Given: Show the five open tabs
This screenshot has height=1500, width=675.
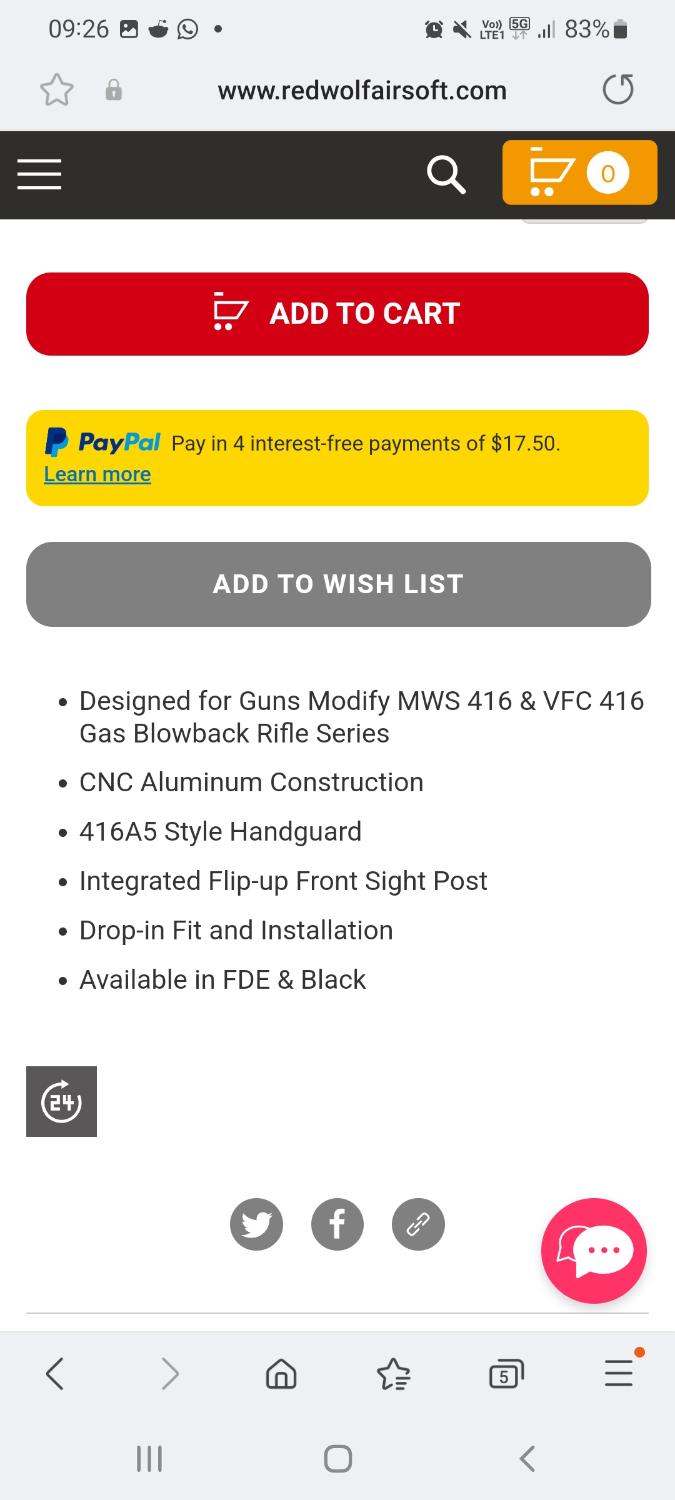Looking at the screenshot, I should tap(506, 1374).
